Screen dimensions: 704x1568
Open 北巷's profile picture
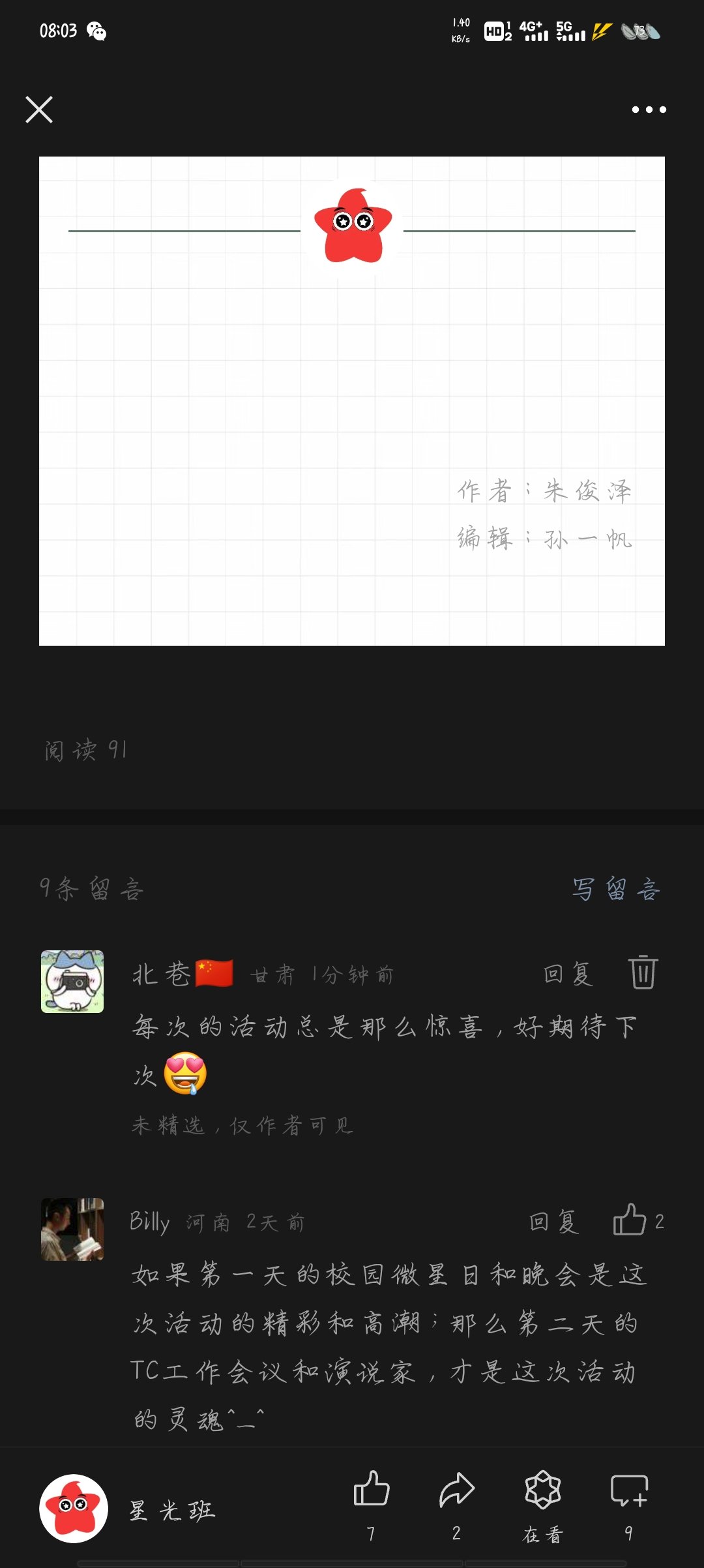click(72, 981)
